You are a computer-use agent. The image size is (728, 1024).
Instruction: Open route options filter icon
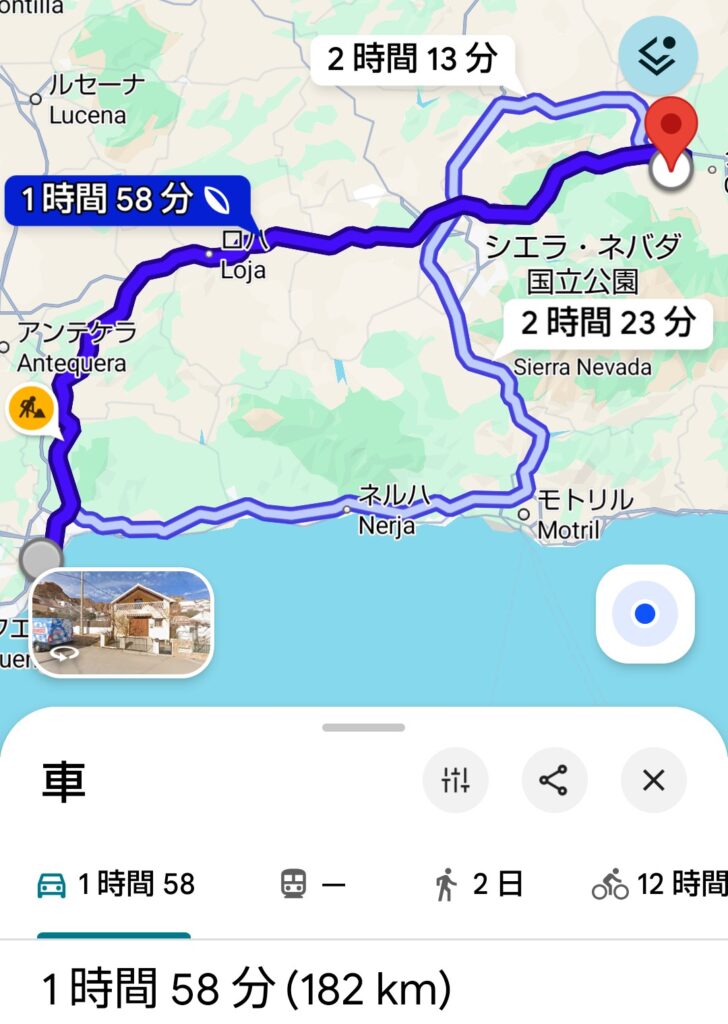455,780
